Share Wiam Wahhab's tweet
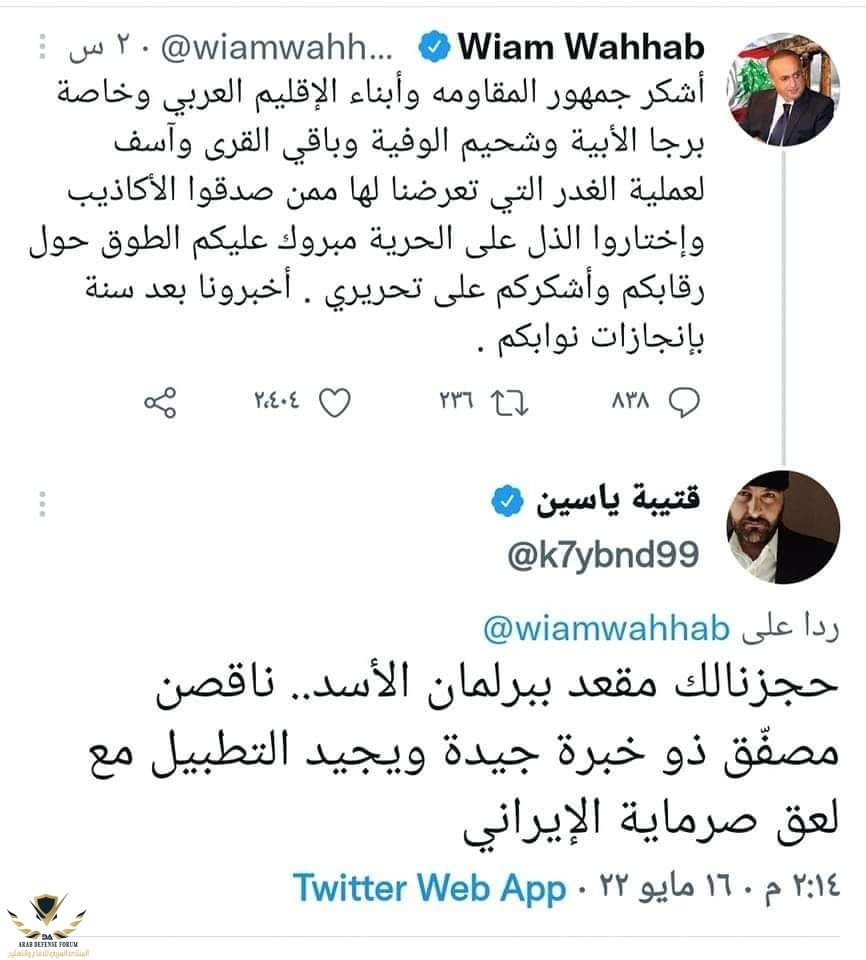 tap(160, 401)
